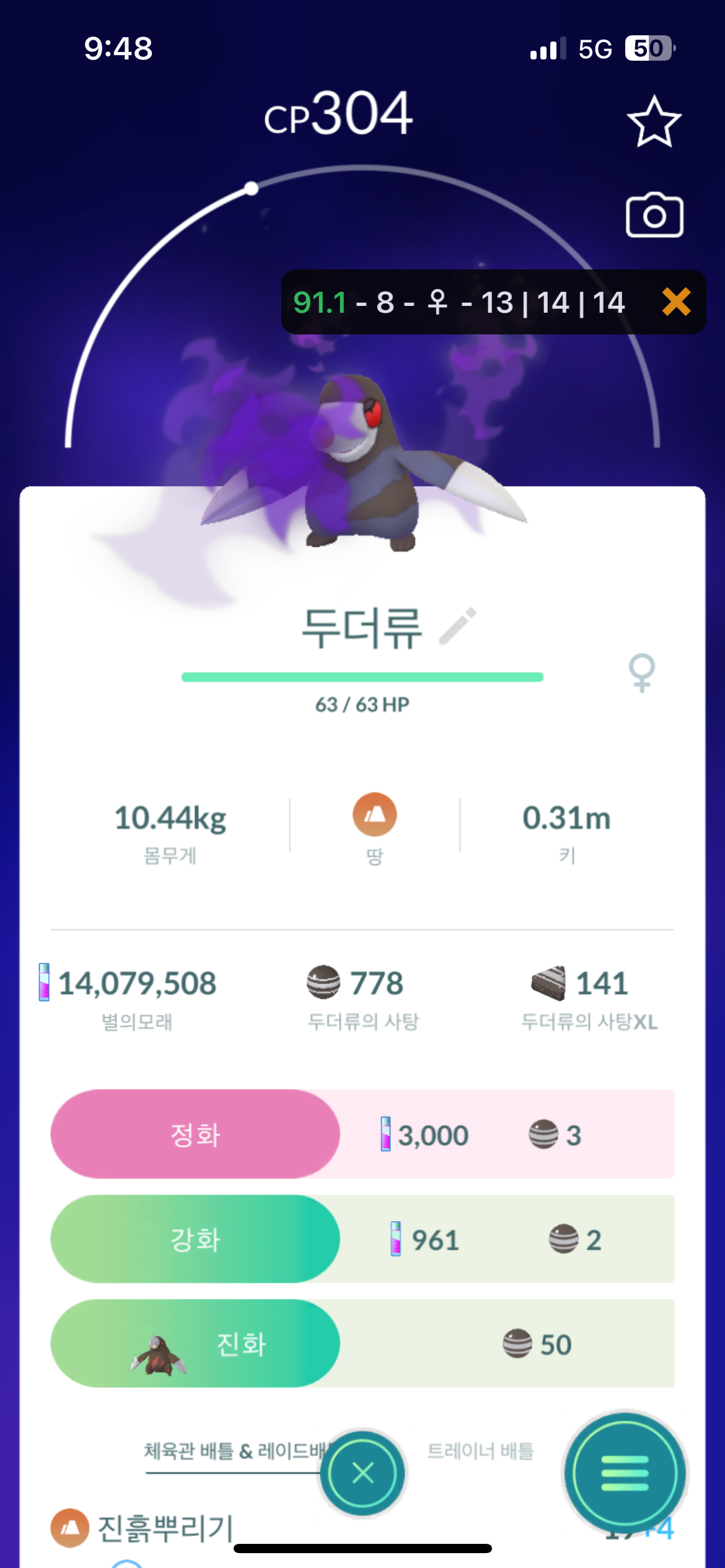Tap the 강화 power up button
This screenshot has height=1568, width=725.
(x=195, y=1239)
